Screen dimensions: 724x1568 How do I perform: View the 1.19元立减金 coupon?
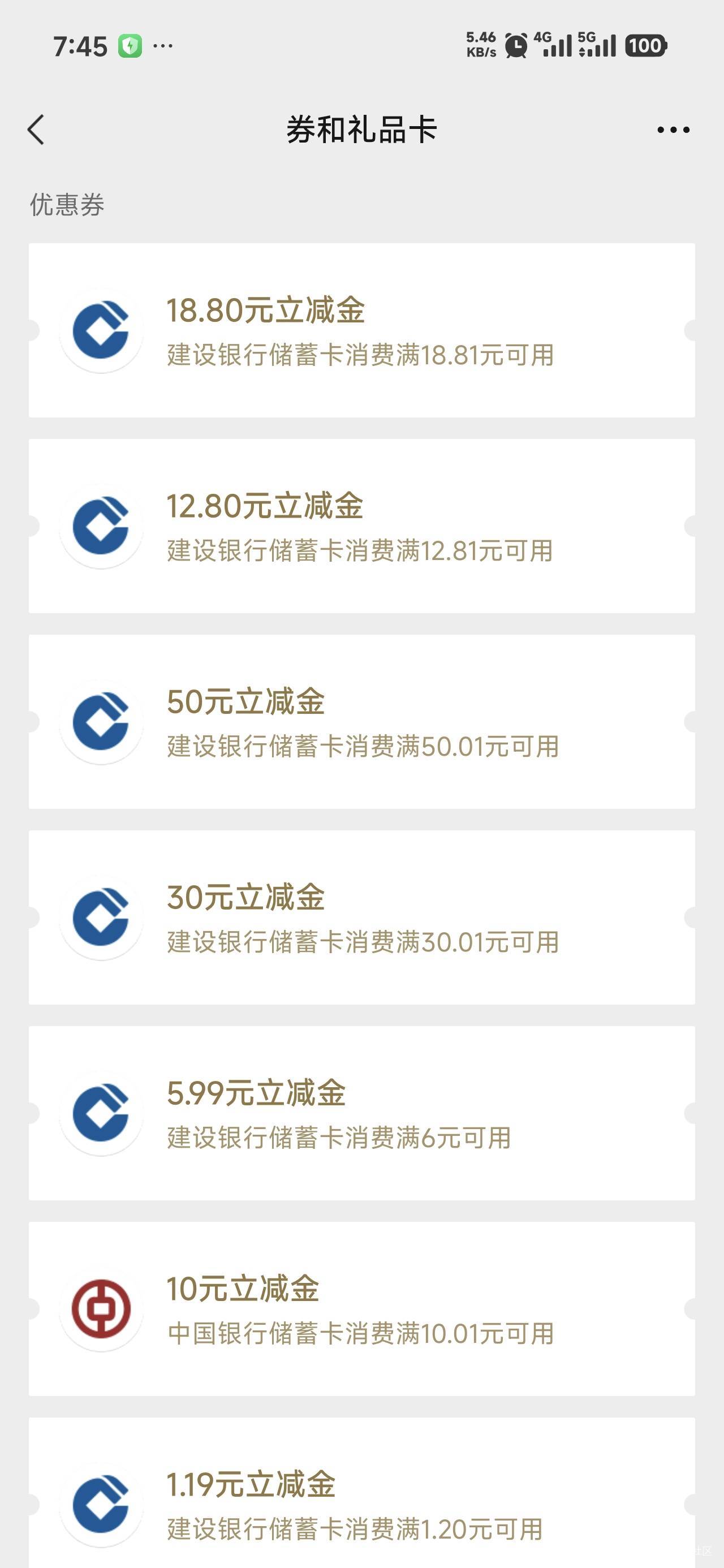[361, 1504]
